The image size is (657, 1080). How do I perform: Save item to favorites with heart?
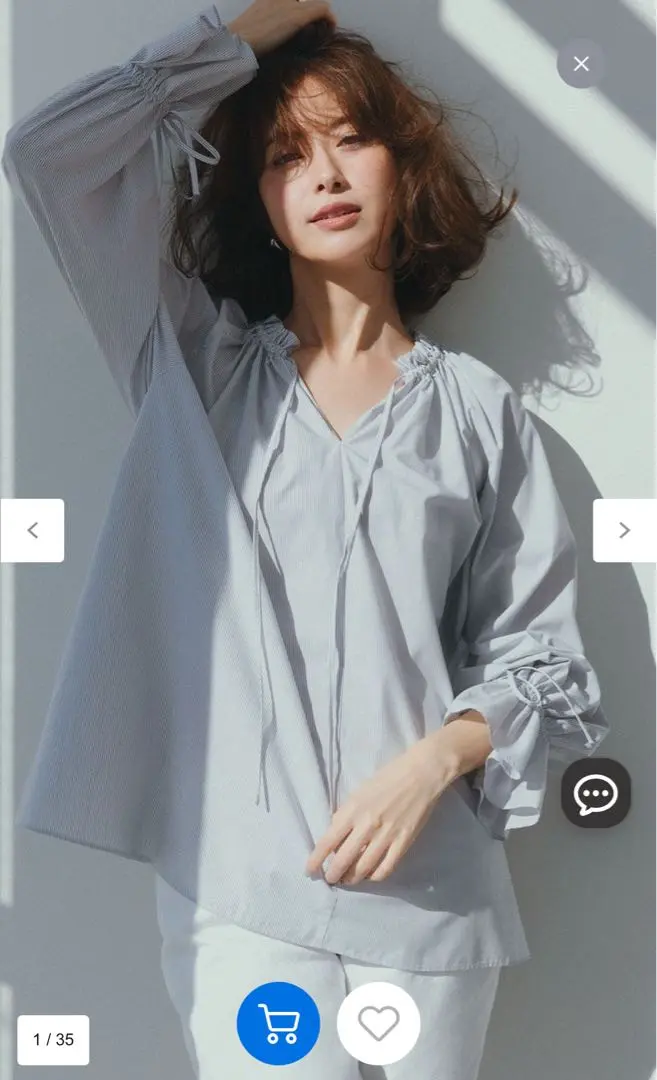pyautogui.click(x=379, y=1024)
